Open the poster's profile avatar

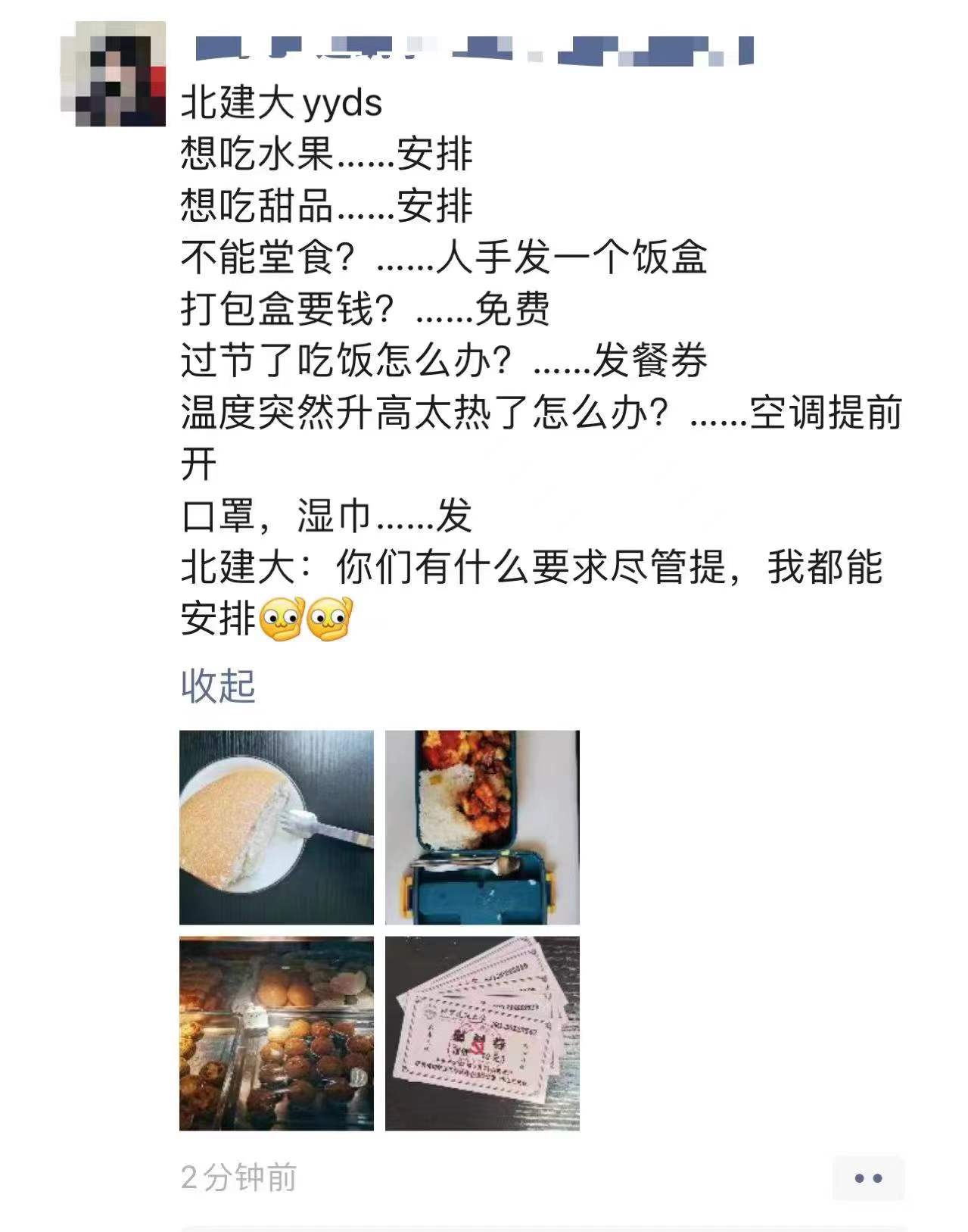point(113,73)
